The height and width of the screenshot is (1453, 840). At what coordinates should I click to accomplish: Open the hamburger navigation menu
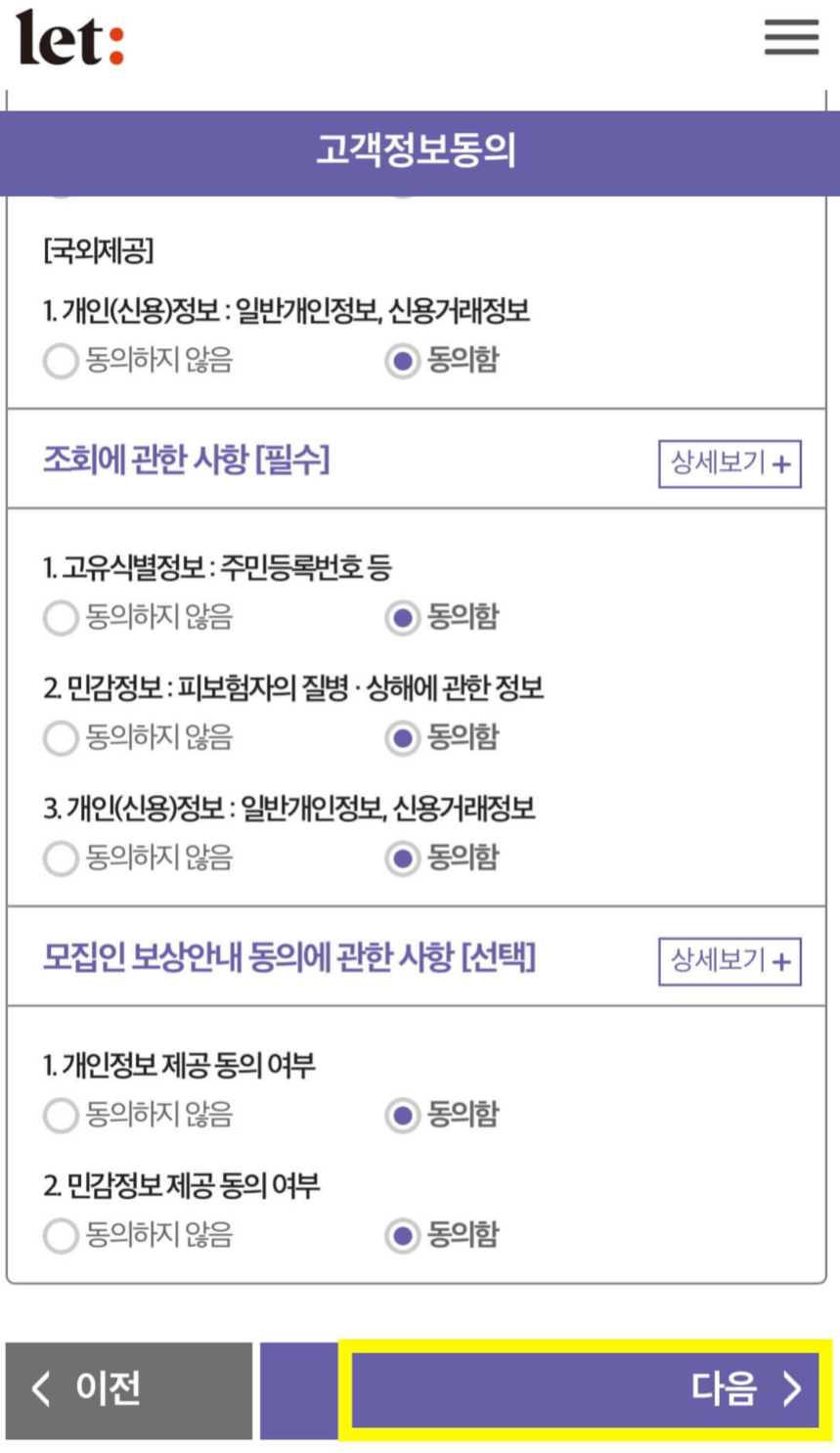pos(790,37)
